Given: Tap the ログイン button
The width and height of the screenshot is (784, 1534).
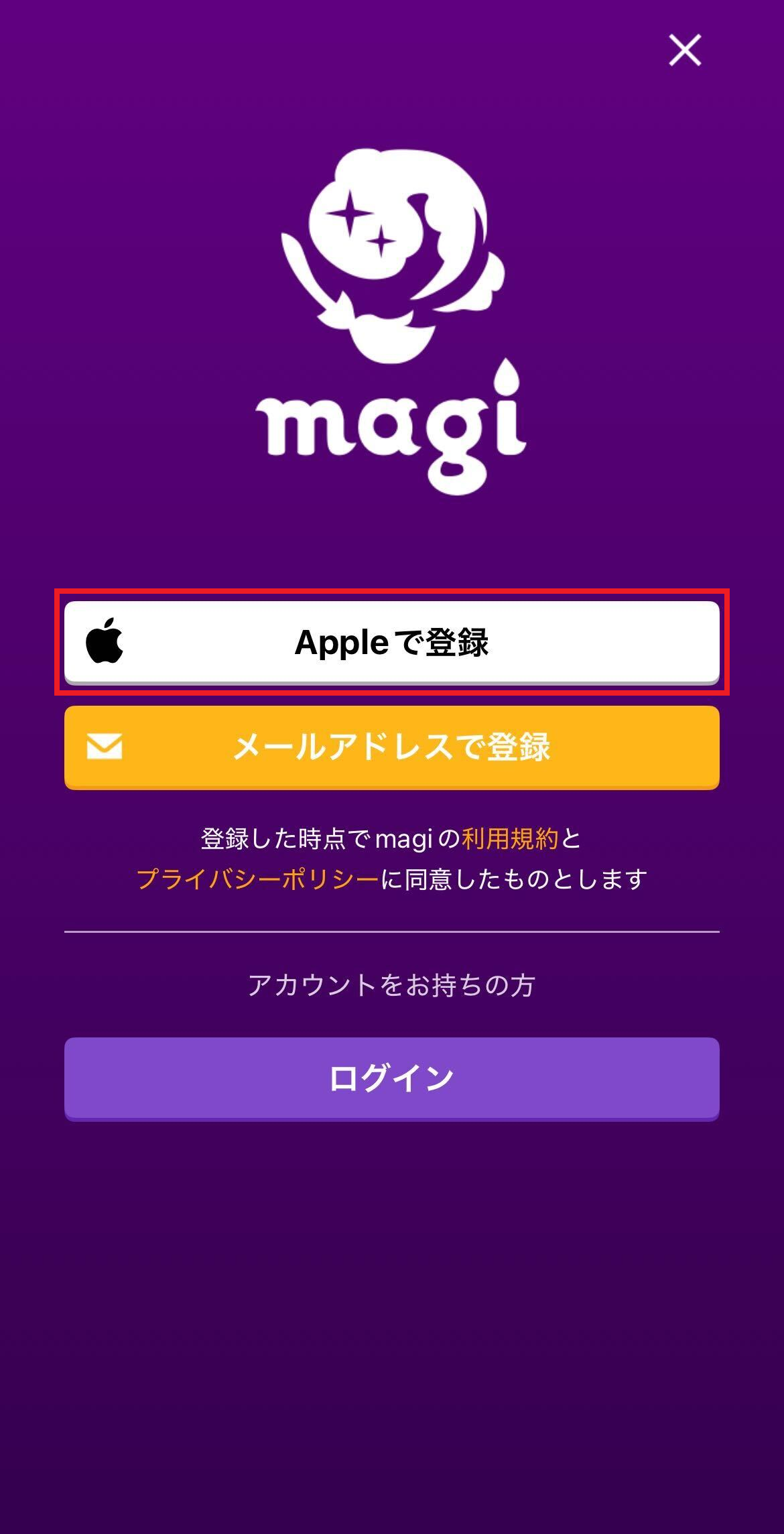Looking at the screenshot, I should click(391, 1078).
